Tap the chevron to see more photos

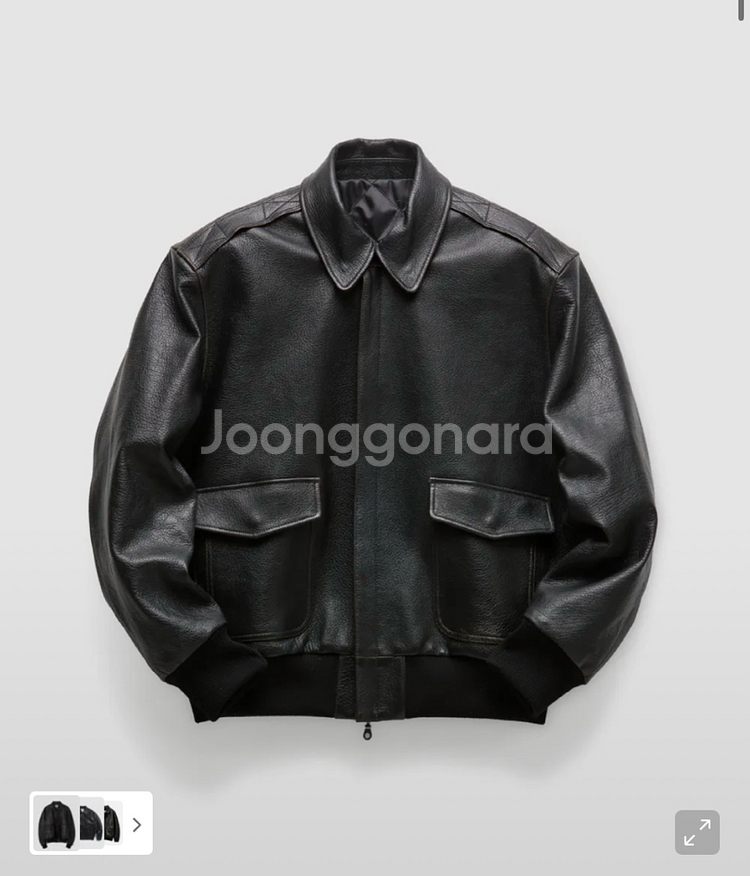click(137, 825)
